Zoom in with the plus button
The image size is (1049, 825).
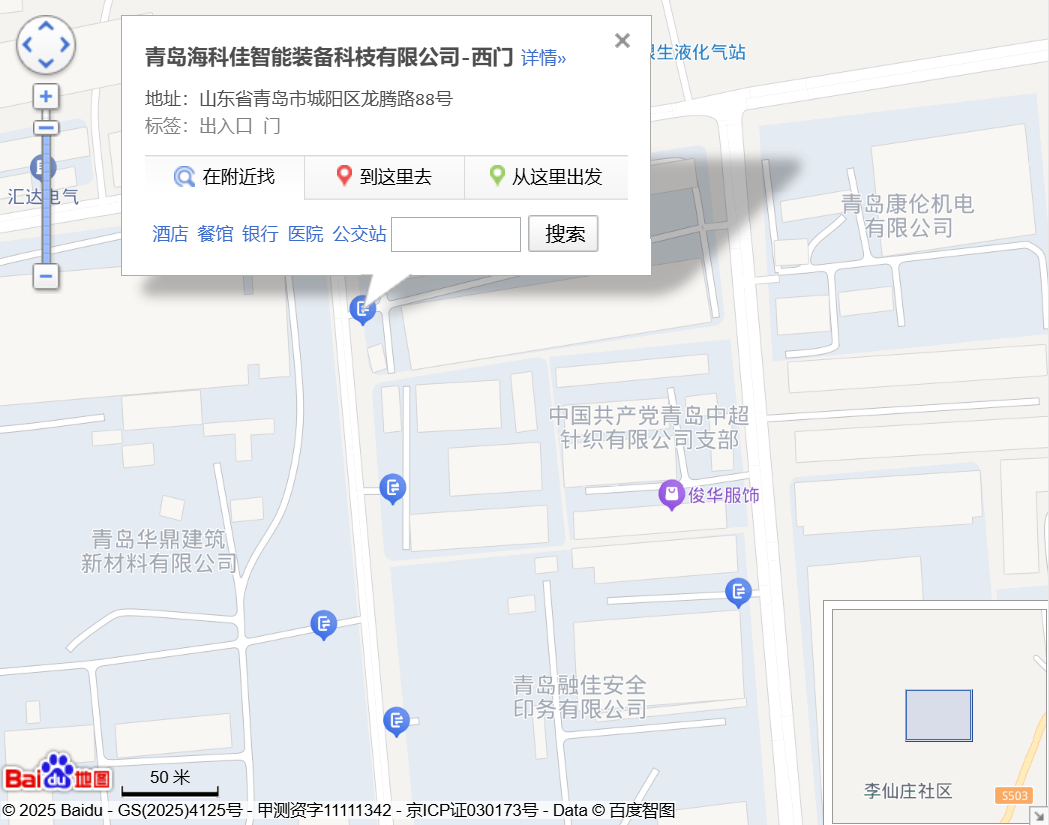46,97
